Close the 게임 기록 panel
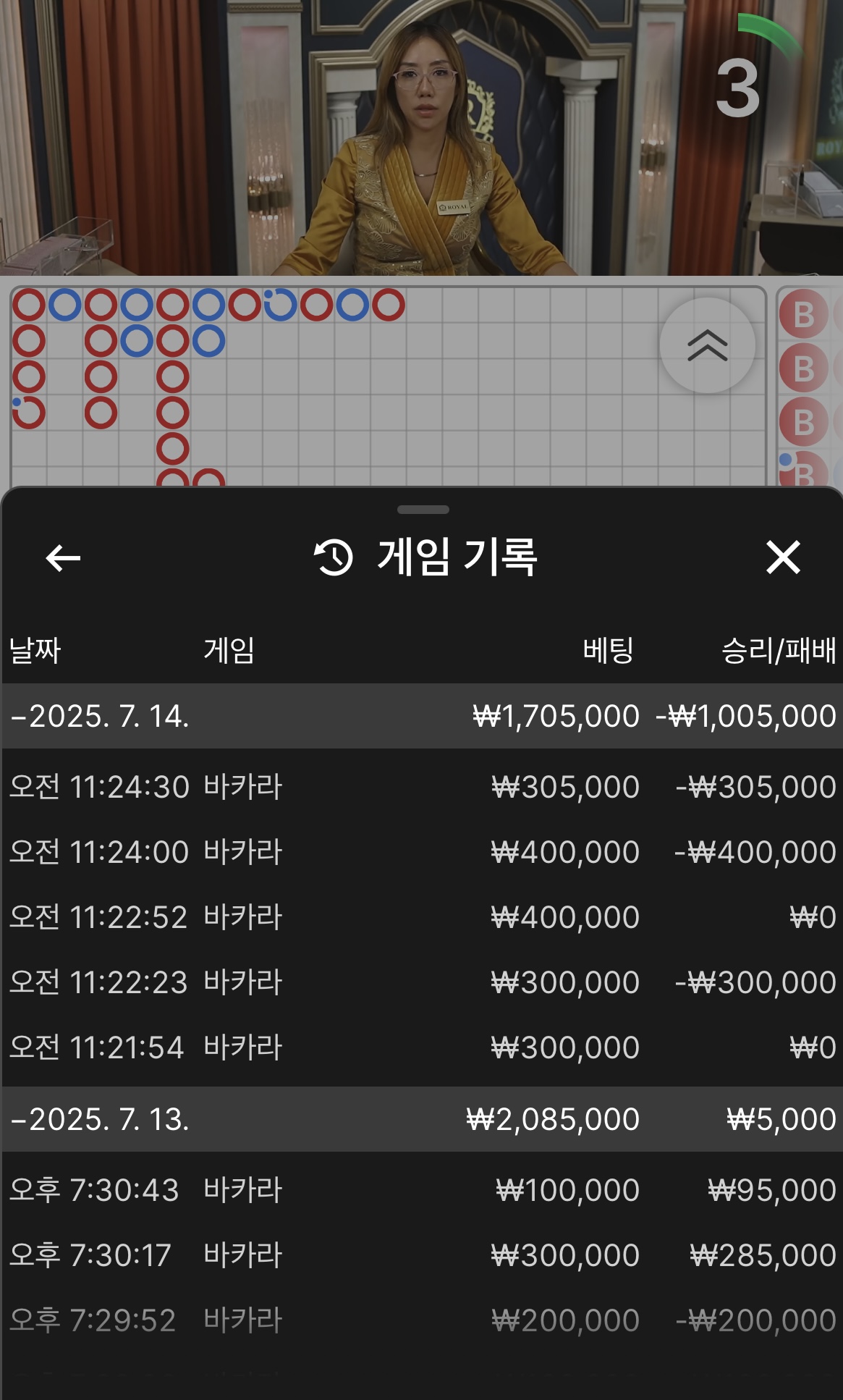 click(x=783, y=558)
